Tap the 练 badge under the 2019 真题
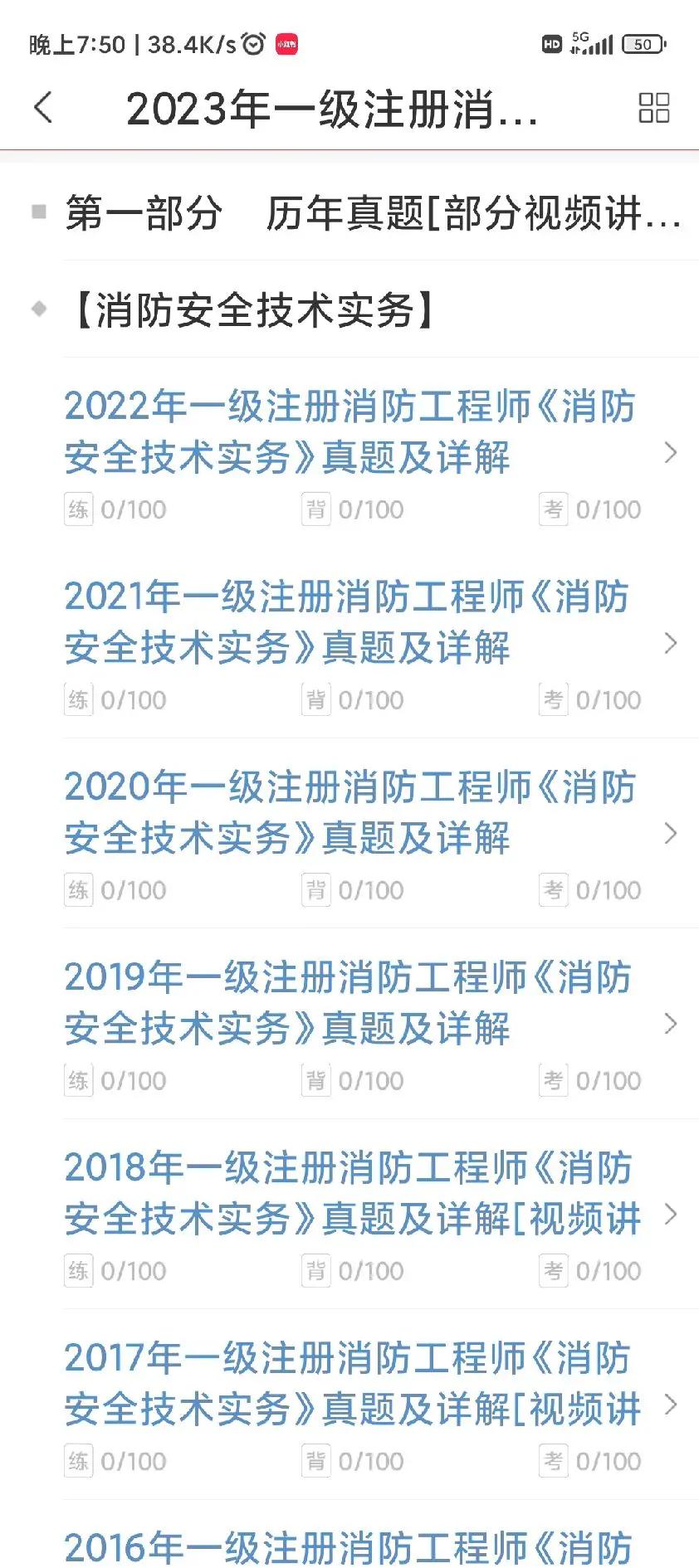699x1568 pixels. point(79,1080)
